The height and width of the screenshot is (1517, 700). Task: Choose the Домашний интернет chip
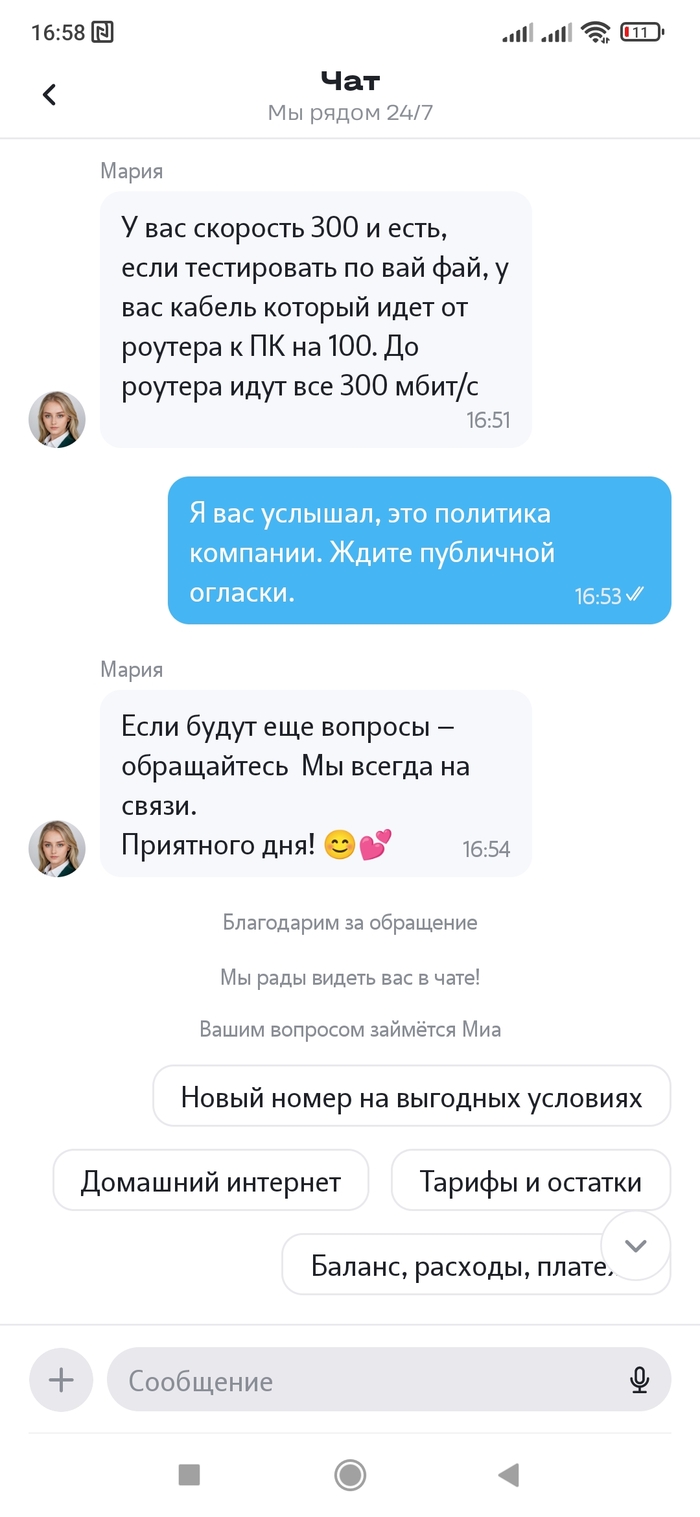point(211,1181)
